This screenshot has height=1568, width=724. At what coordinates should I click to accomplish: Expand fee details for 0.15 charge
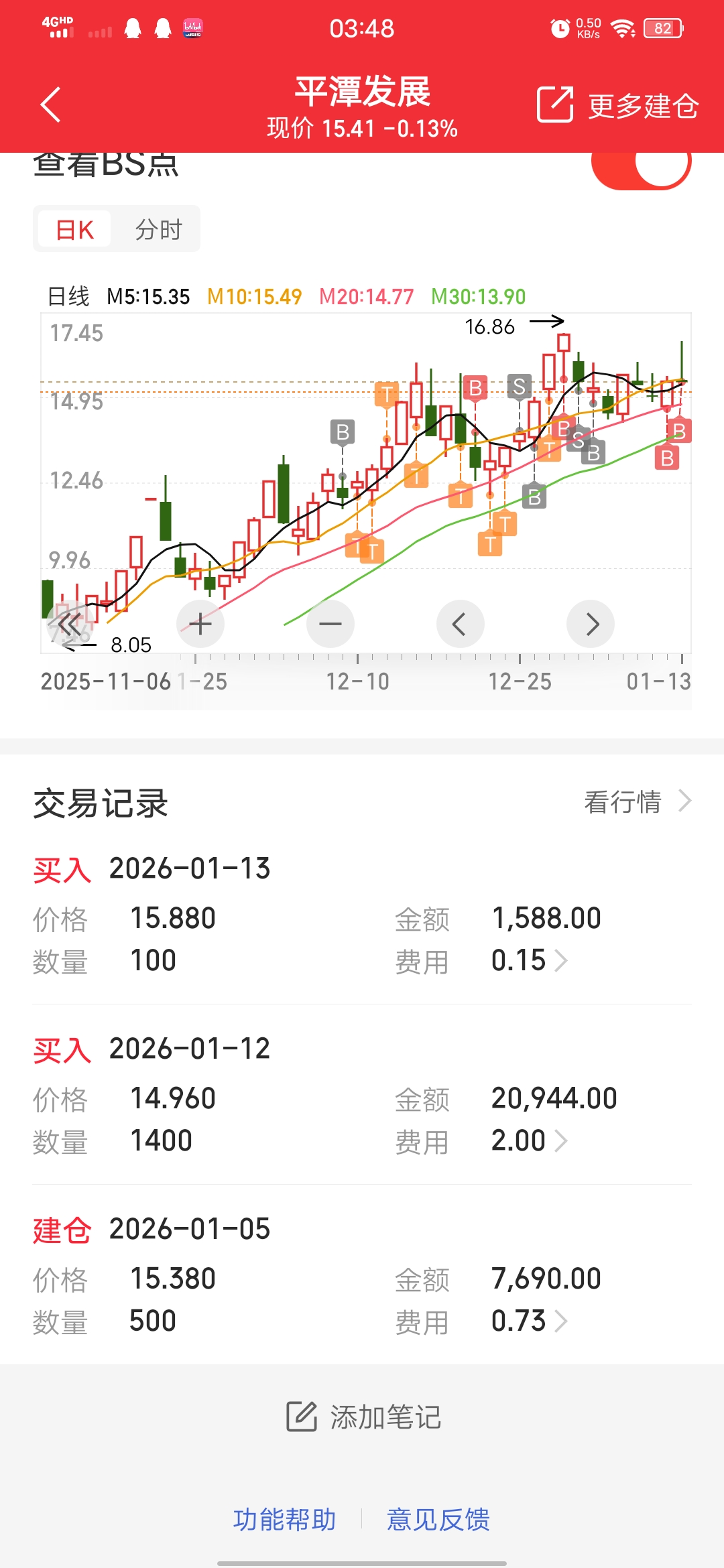click(x=530, y=961)
